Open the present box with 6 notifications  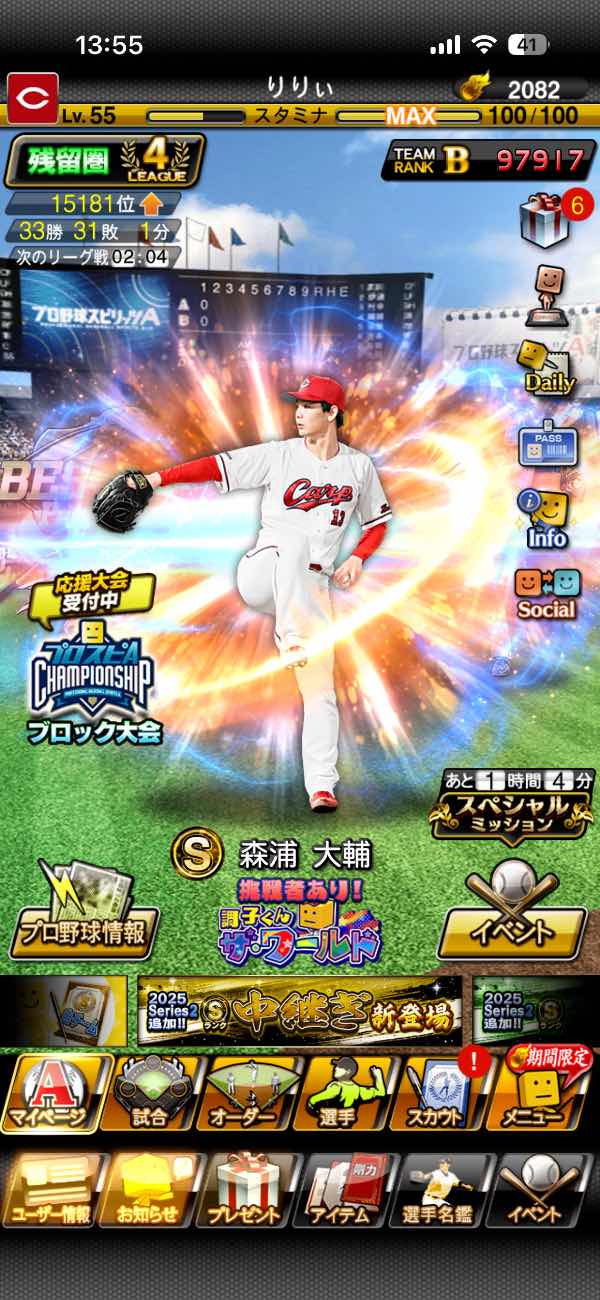click(545, 218)
